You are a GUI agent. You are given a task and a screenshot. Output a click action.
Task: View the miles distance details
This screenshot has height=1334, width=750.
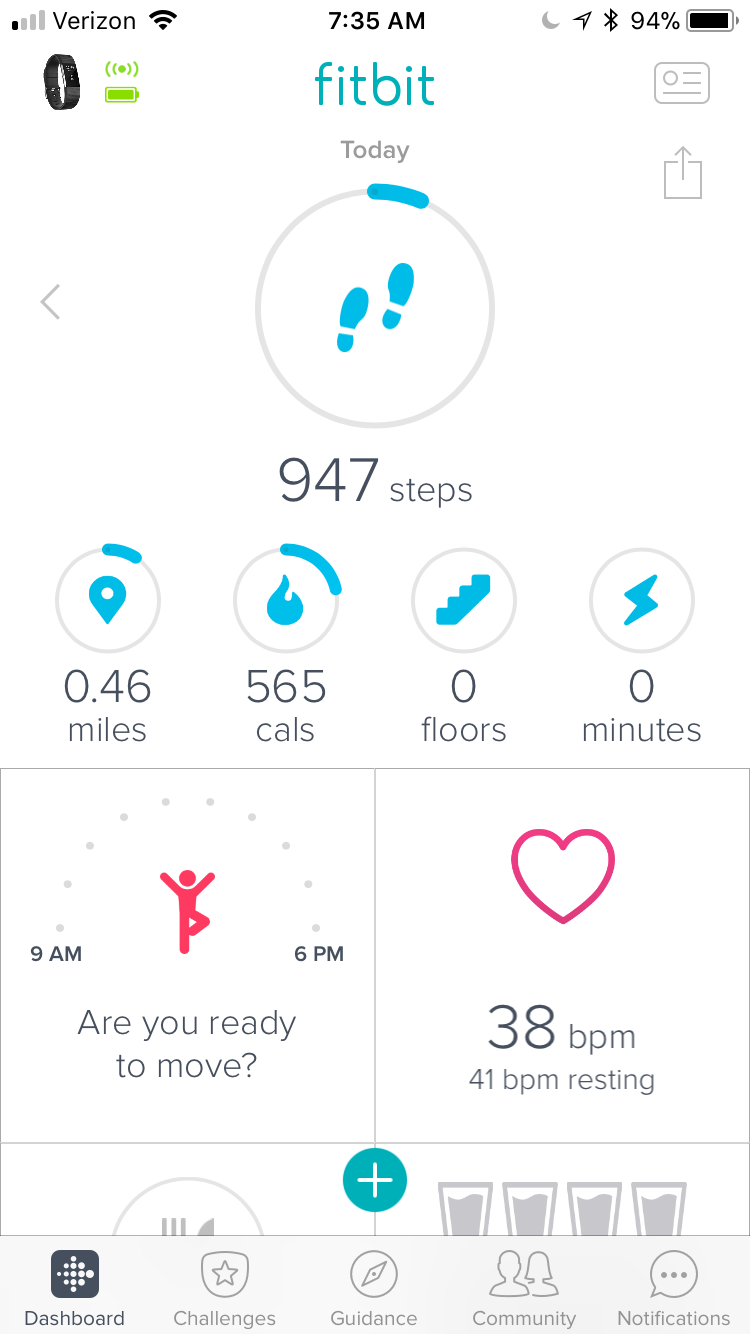(108, 601)
